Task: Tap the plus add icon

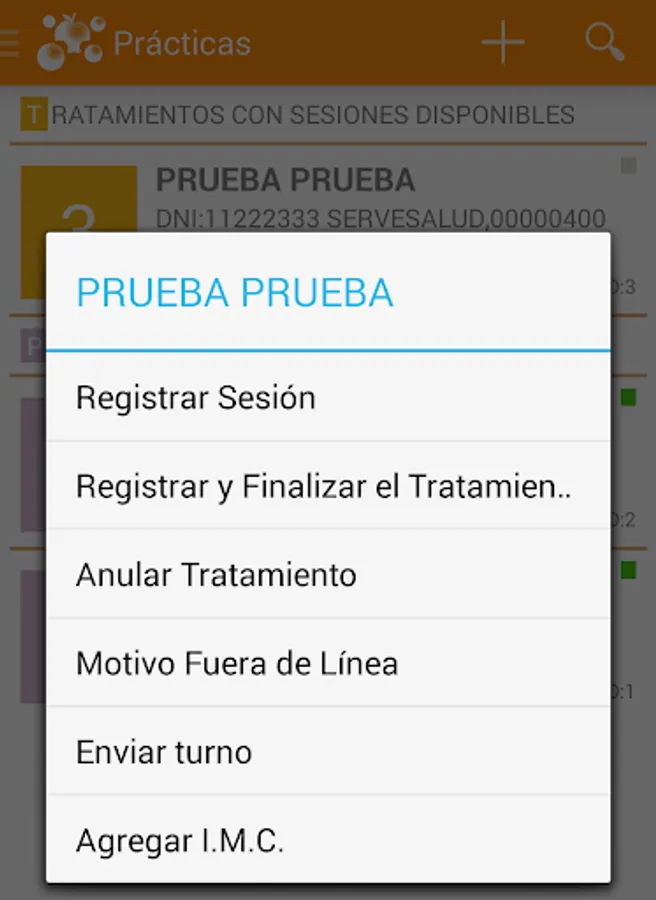Action: click(x=503, y=42)
